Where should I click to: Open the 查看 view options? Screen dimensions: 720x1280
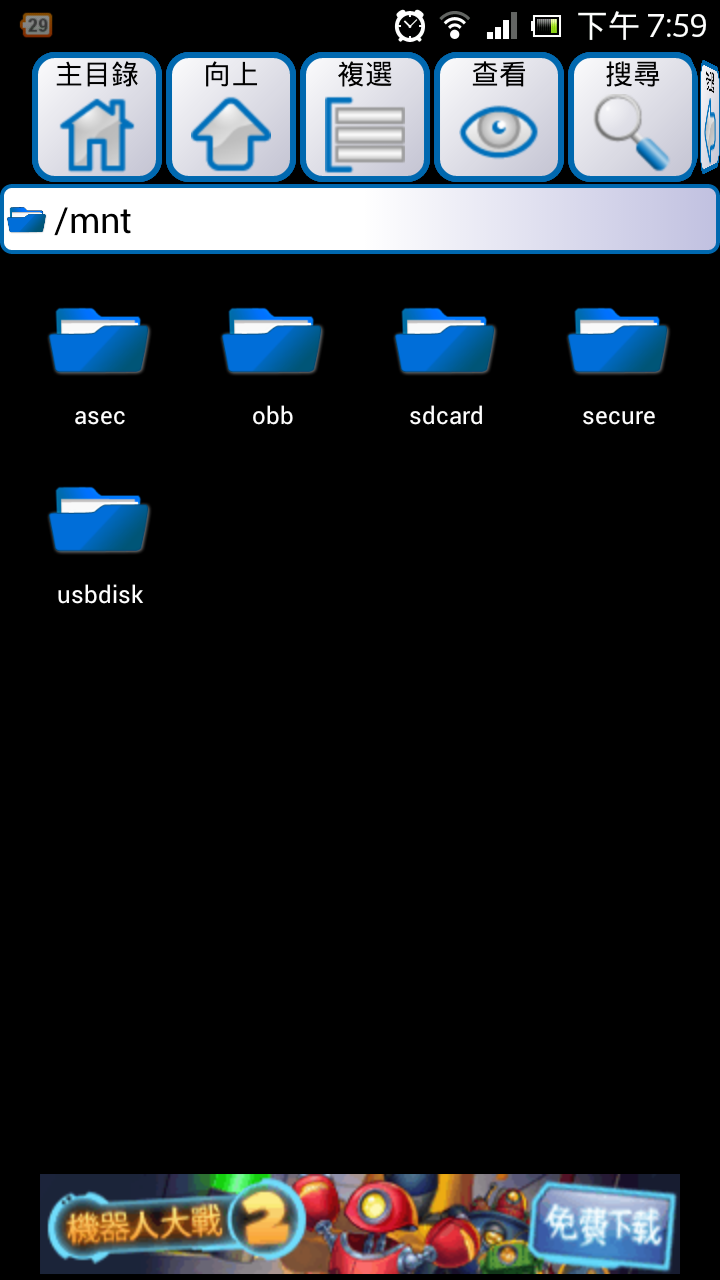499,117
